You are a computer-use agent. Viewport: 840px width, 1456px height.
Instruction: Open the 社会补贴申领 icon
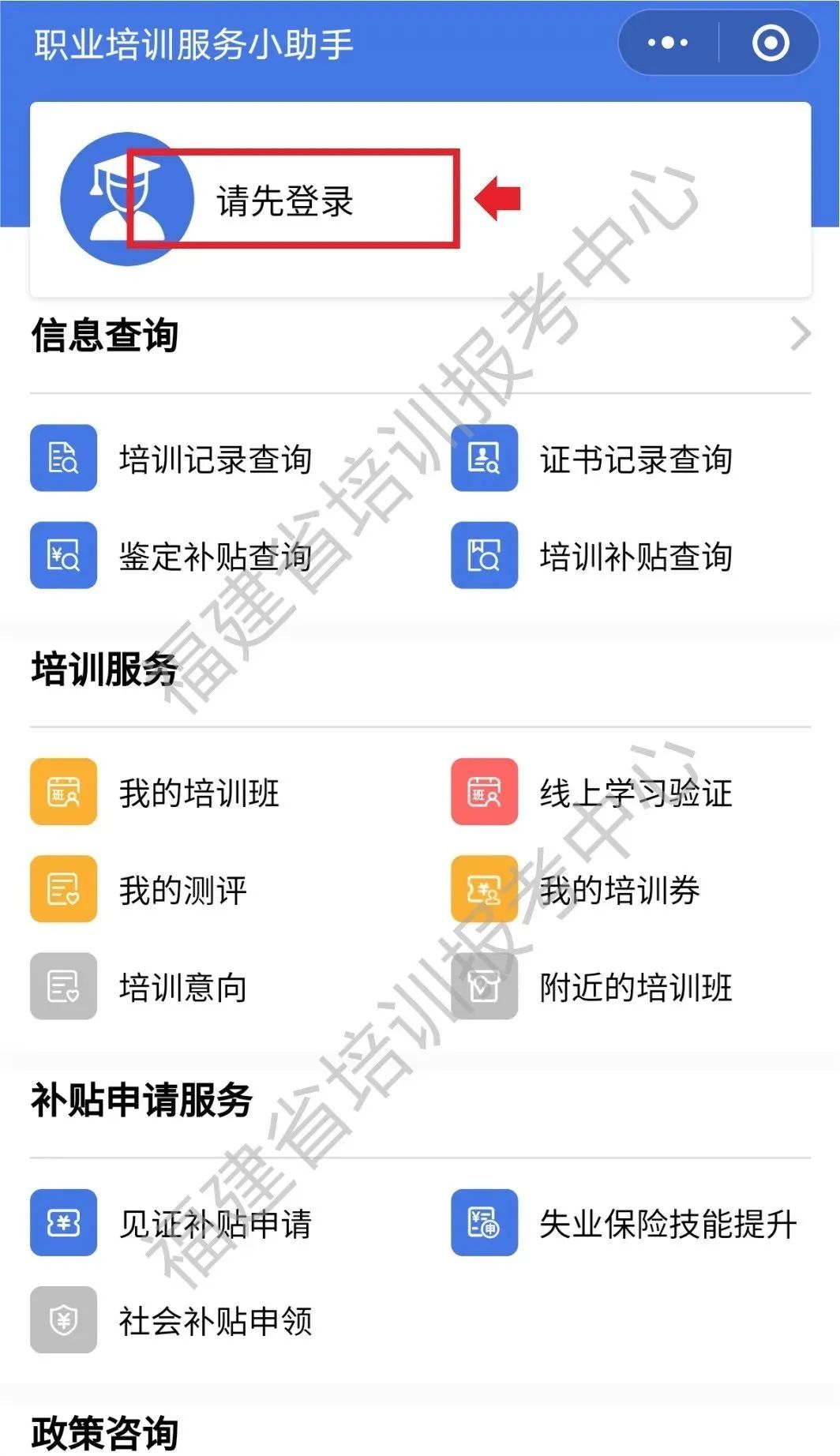tap(62, 1320)
